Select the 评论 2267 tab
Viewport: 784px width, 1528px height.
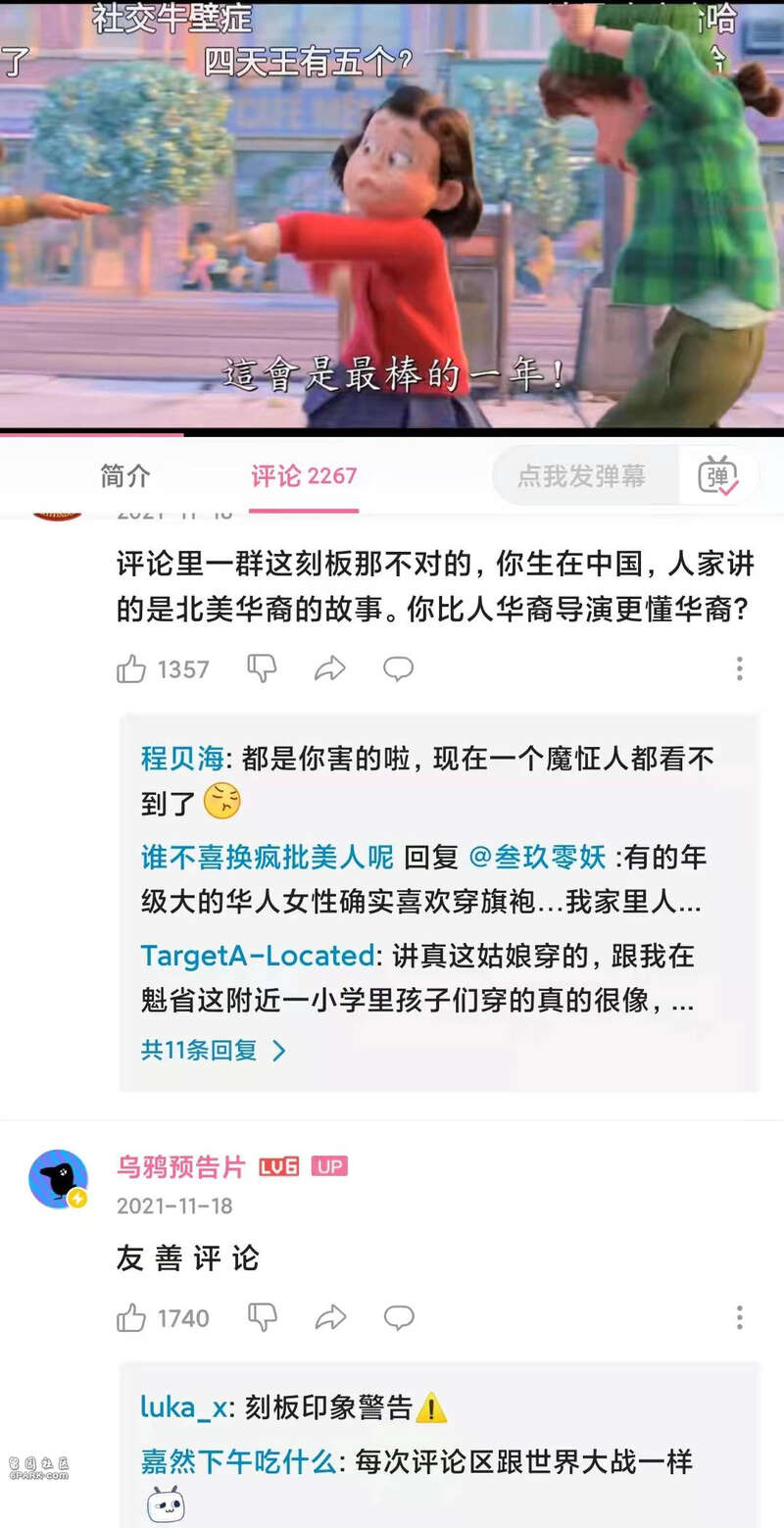(x=304, y=476)
